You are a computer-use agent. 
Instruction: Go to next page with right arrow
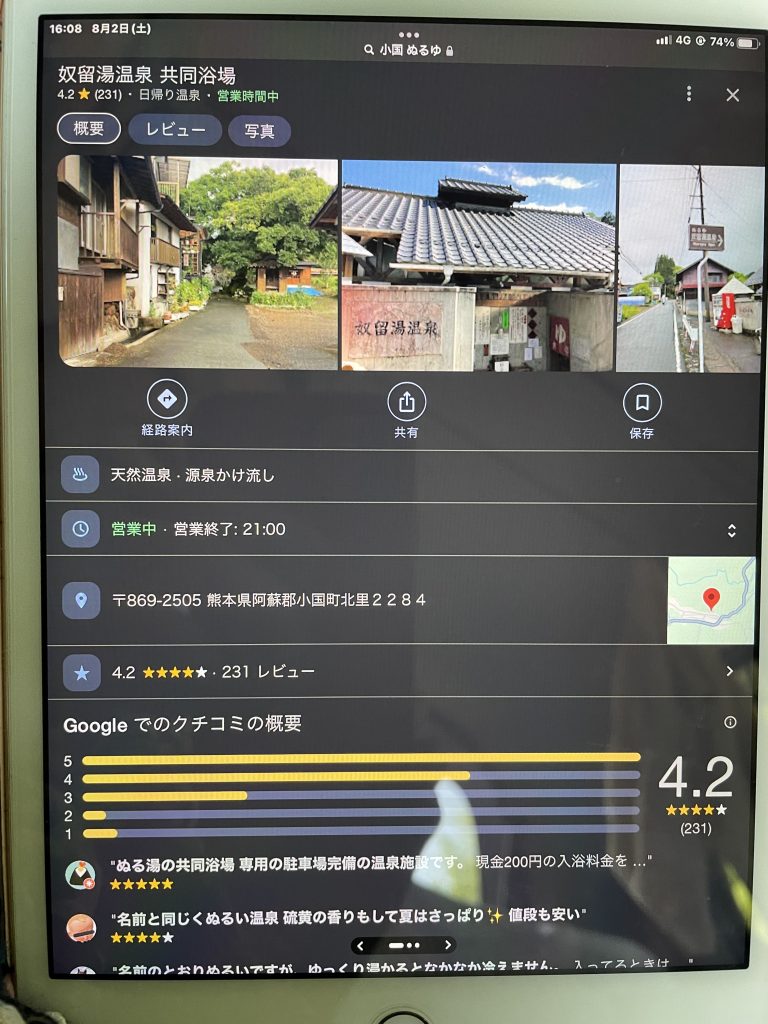(x=447, y=945)
